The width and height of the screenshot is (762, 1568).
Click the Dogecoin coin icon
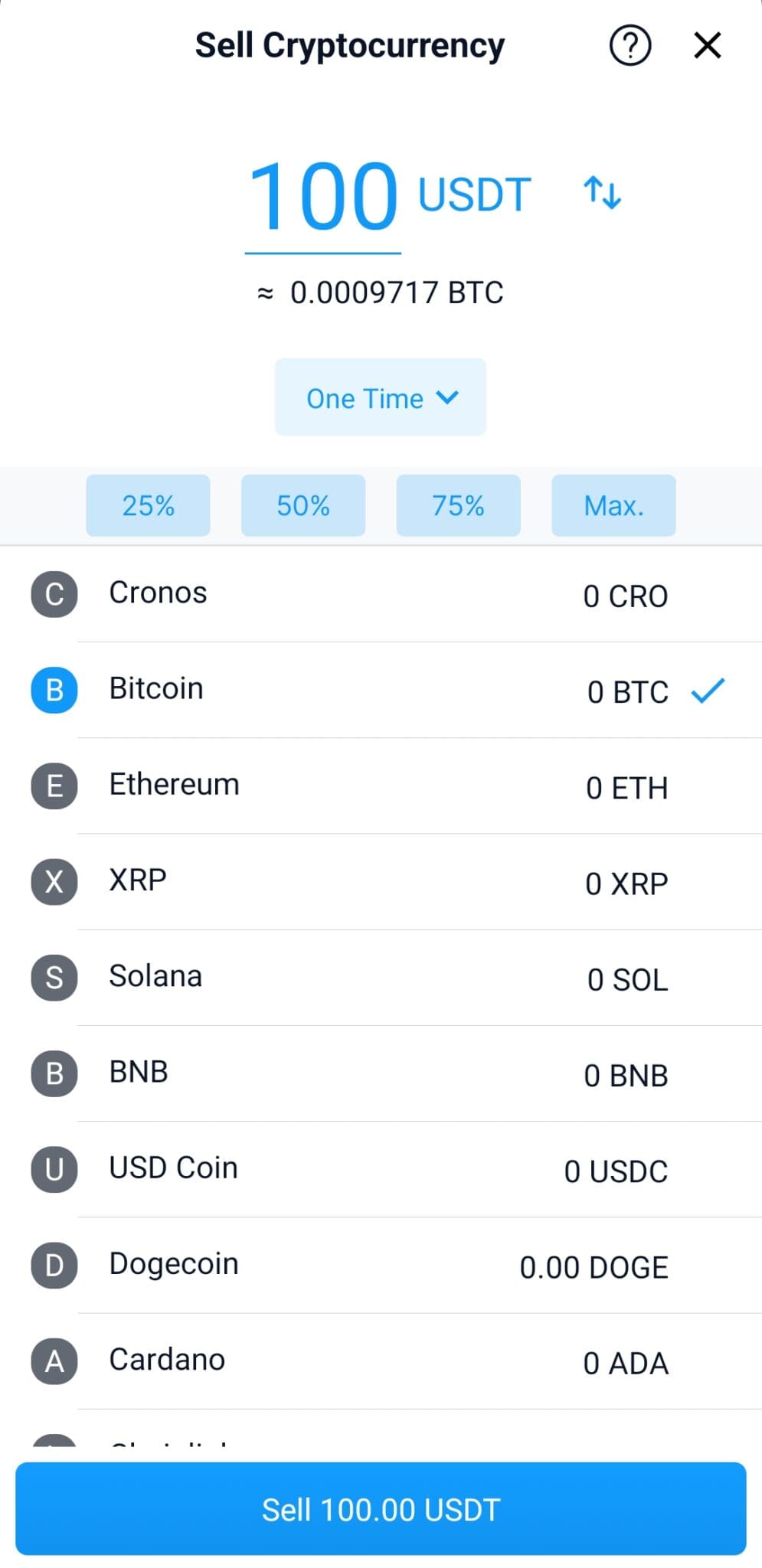(53, 1266)
